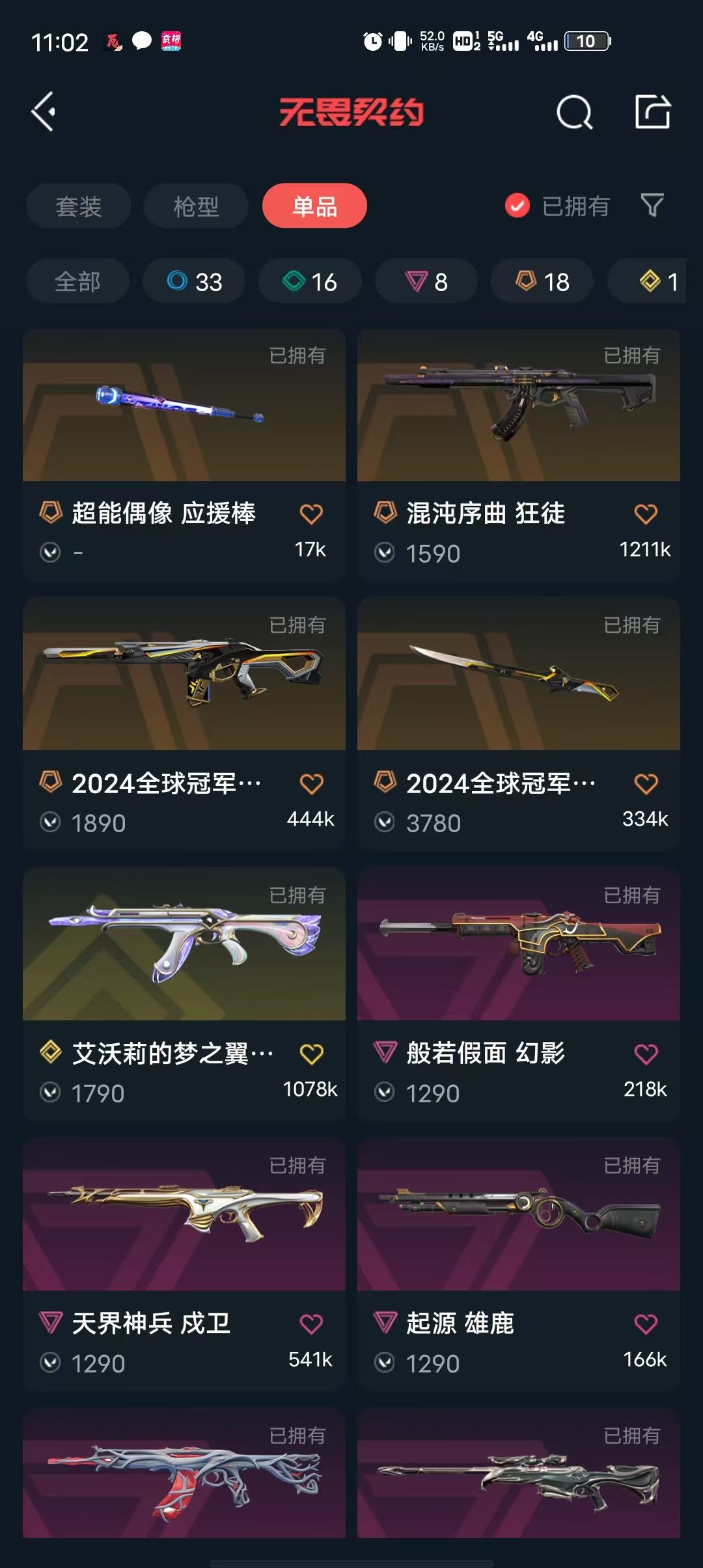The height and width of the screenshot is (1568, 703).
Task: Switch to the 套装 tab
Action: pyautogui.click(x=79, y=206)
